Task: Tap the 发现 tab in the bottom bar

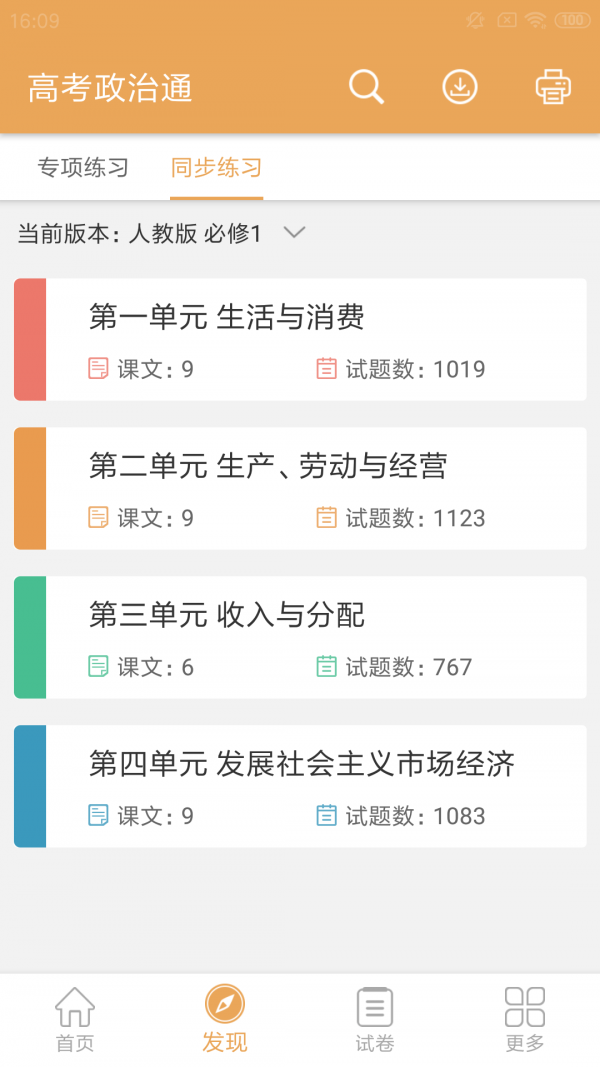Action: coord(225,1019)
